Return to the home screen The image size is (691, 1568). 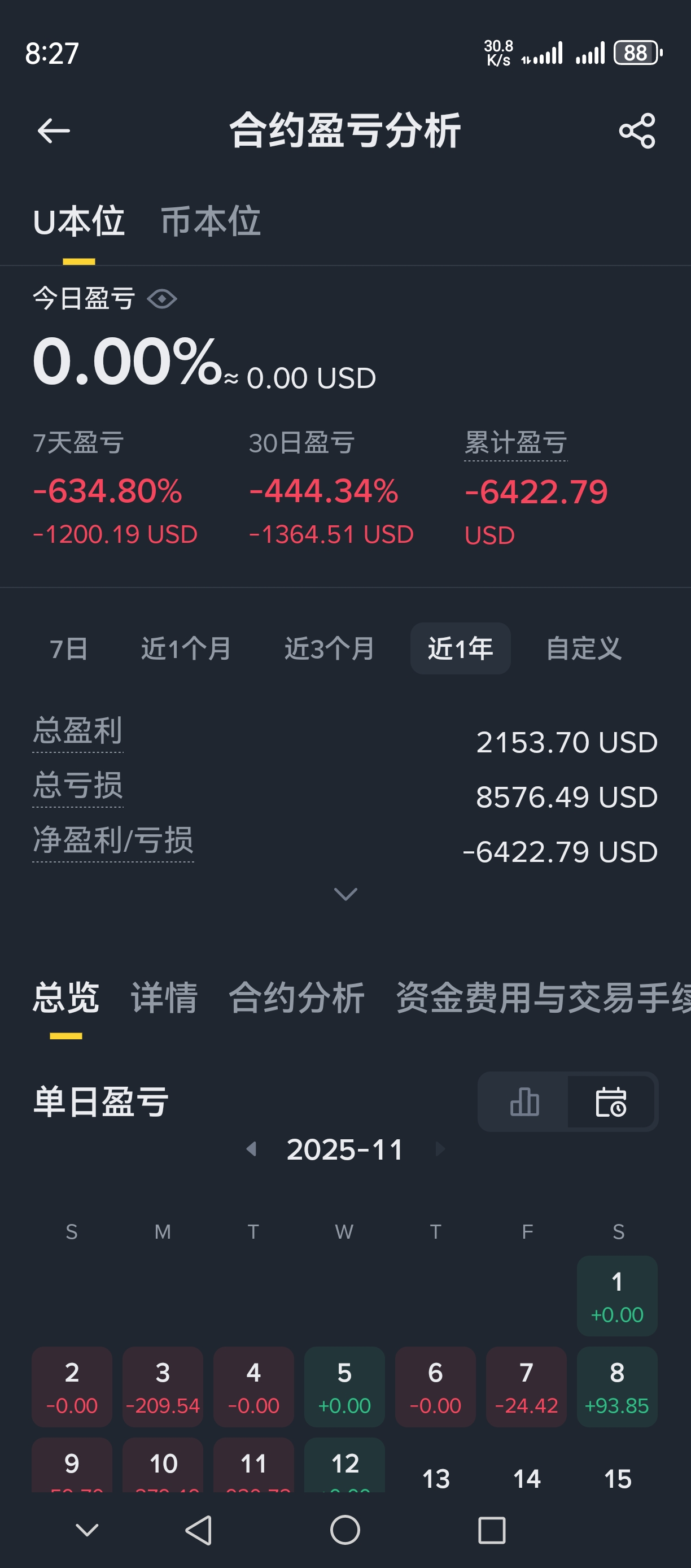[345, 1530]
